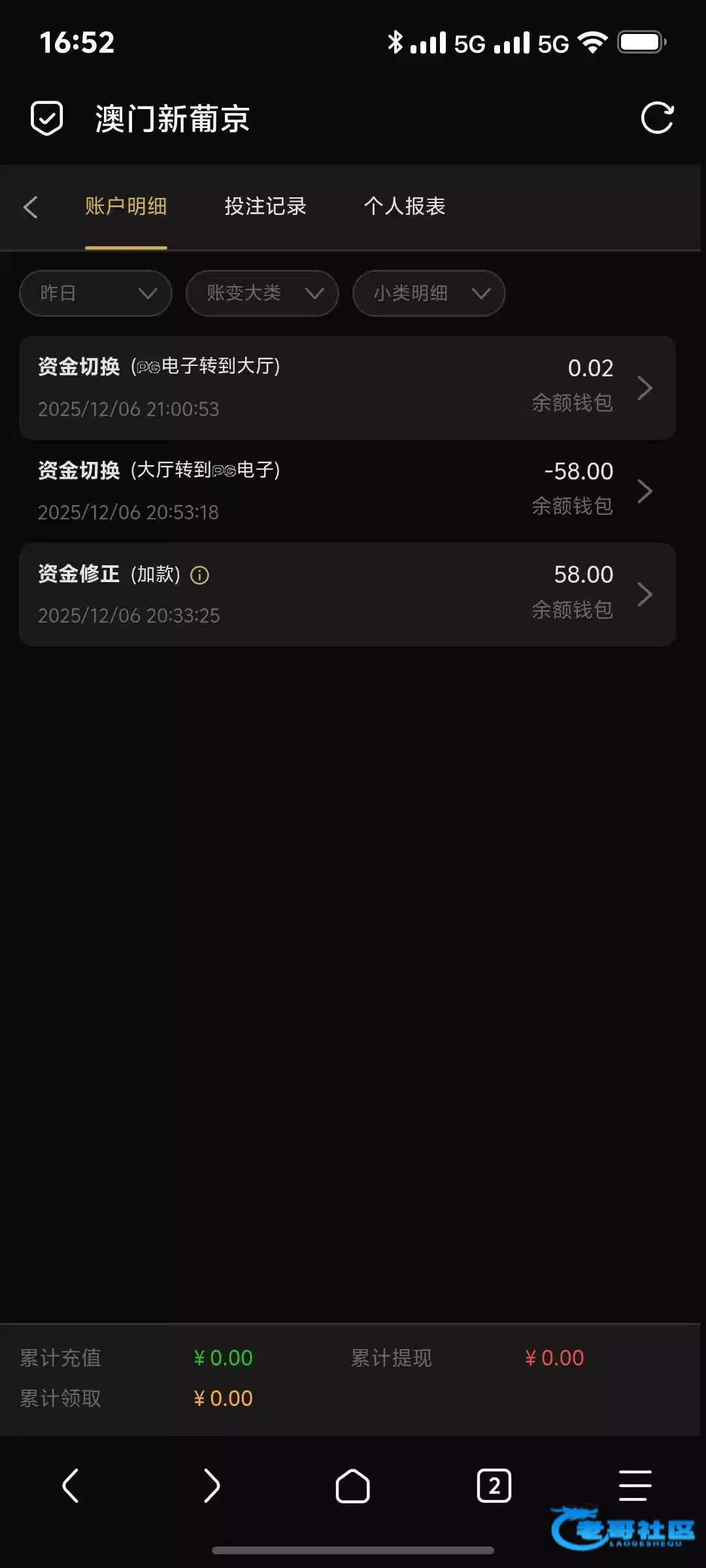View details of the -58.00 大厅转到PG电子 transfer
This screenshot has width=706, height=1568.
point(347,491)
